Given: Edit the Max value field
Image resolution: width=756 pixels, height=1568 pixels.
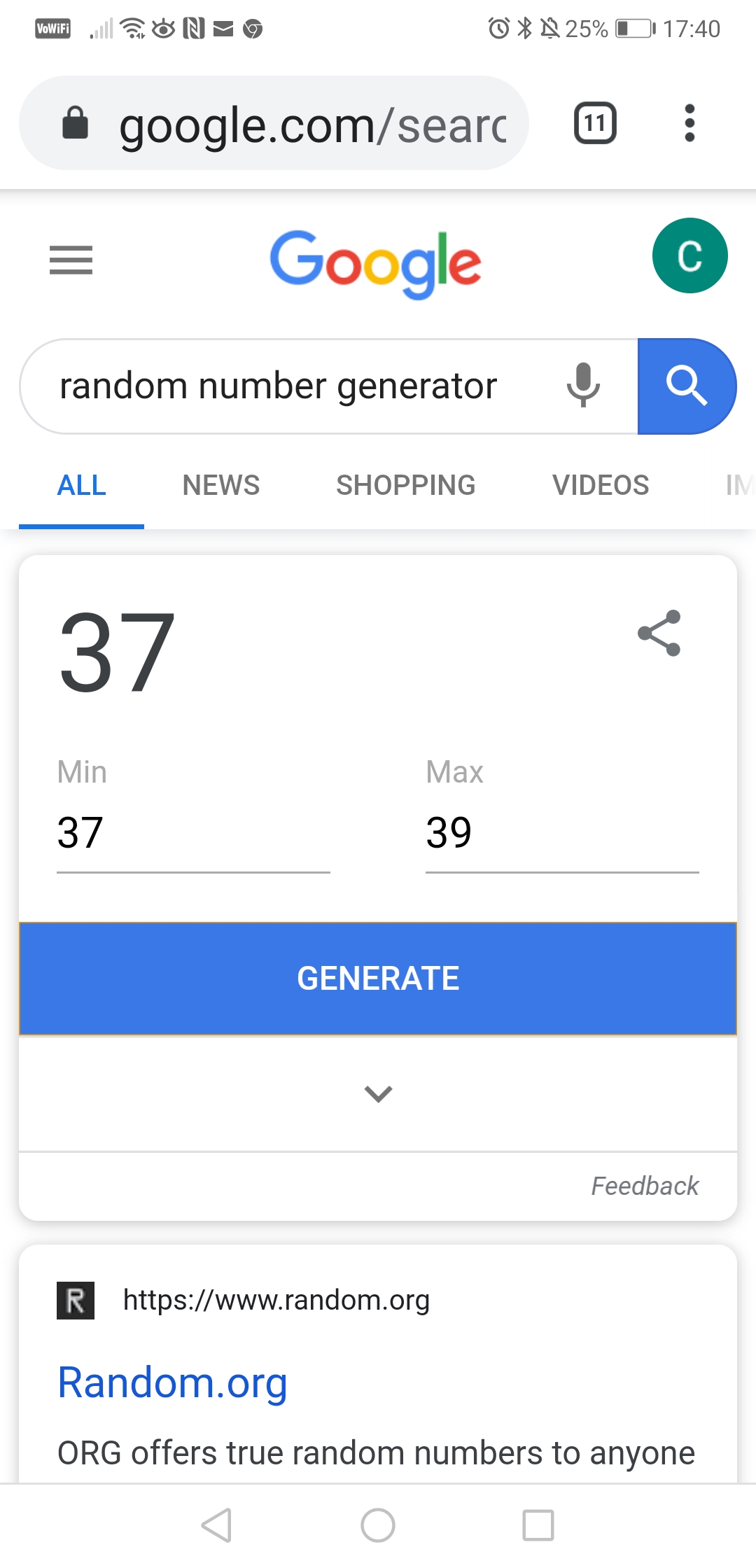Looking at the screenshot, I should coord(561,833).
